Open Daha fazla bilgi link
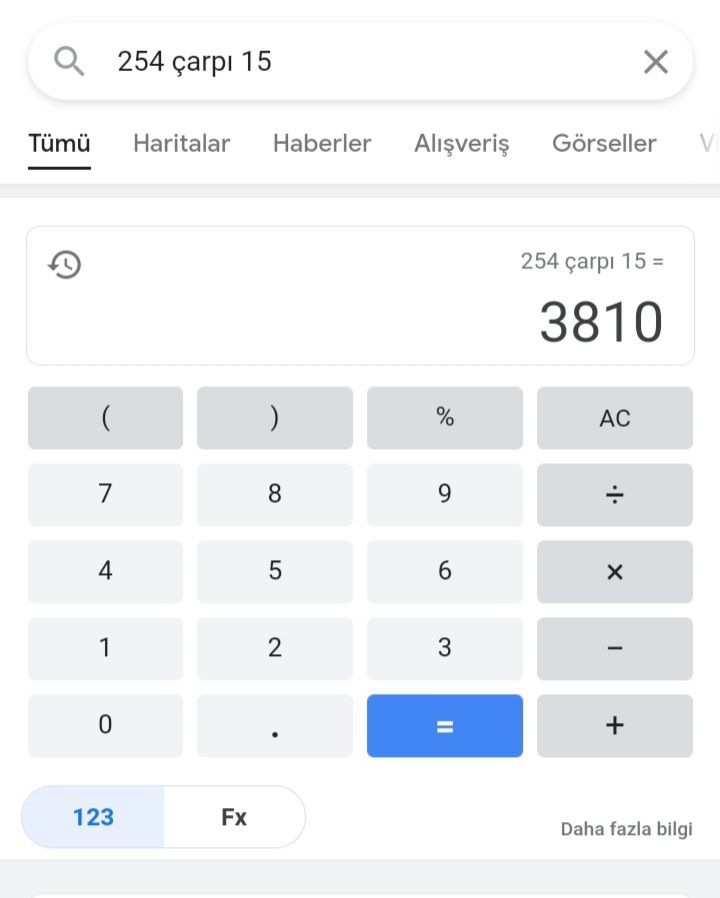This screenshot has height=898, width=720. pyautogui.click(x=626, y=829)
